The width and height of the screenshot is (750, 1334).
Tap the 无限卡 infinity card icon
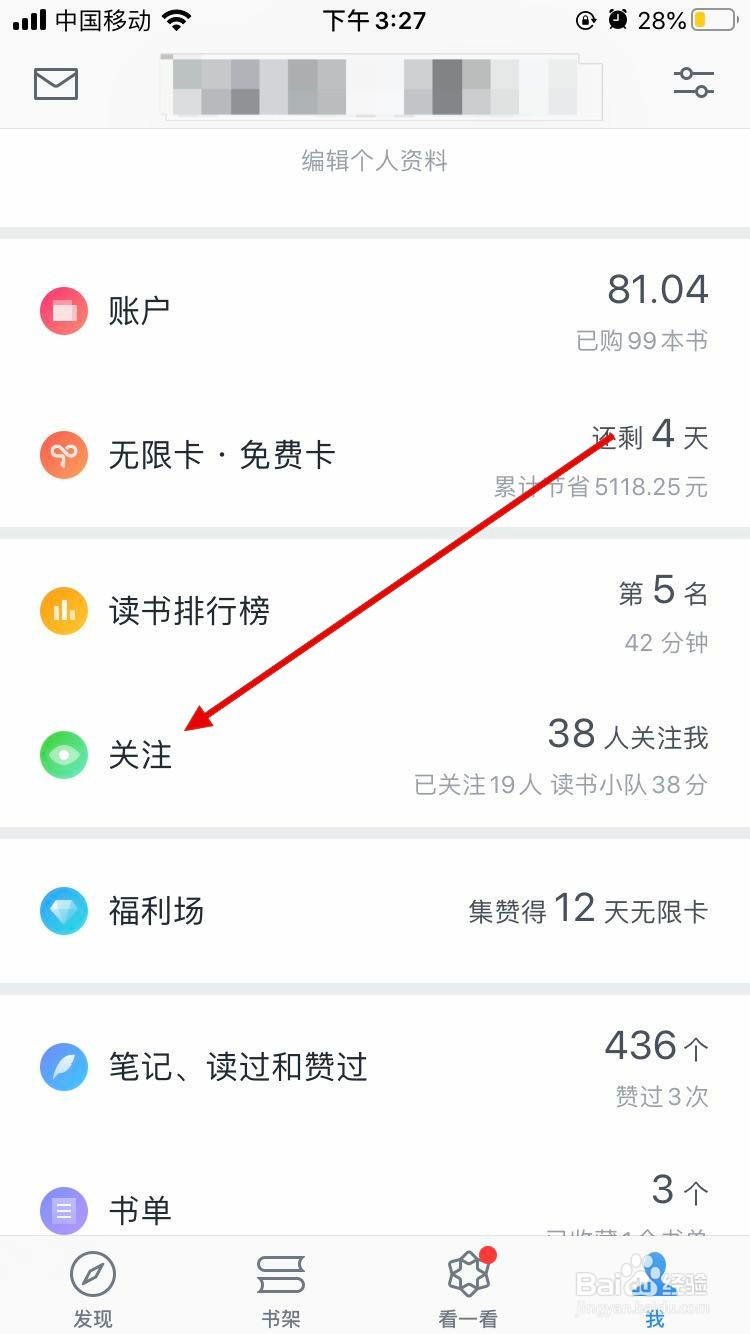pyautogui.click(x=63, y=455)
